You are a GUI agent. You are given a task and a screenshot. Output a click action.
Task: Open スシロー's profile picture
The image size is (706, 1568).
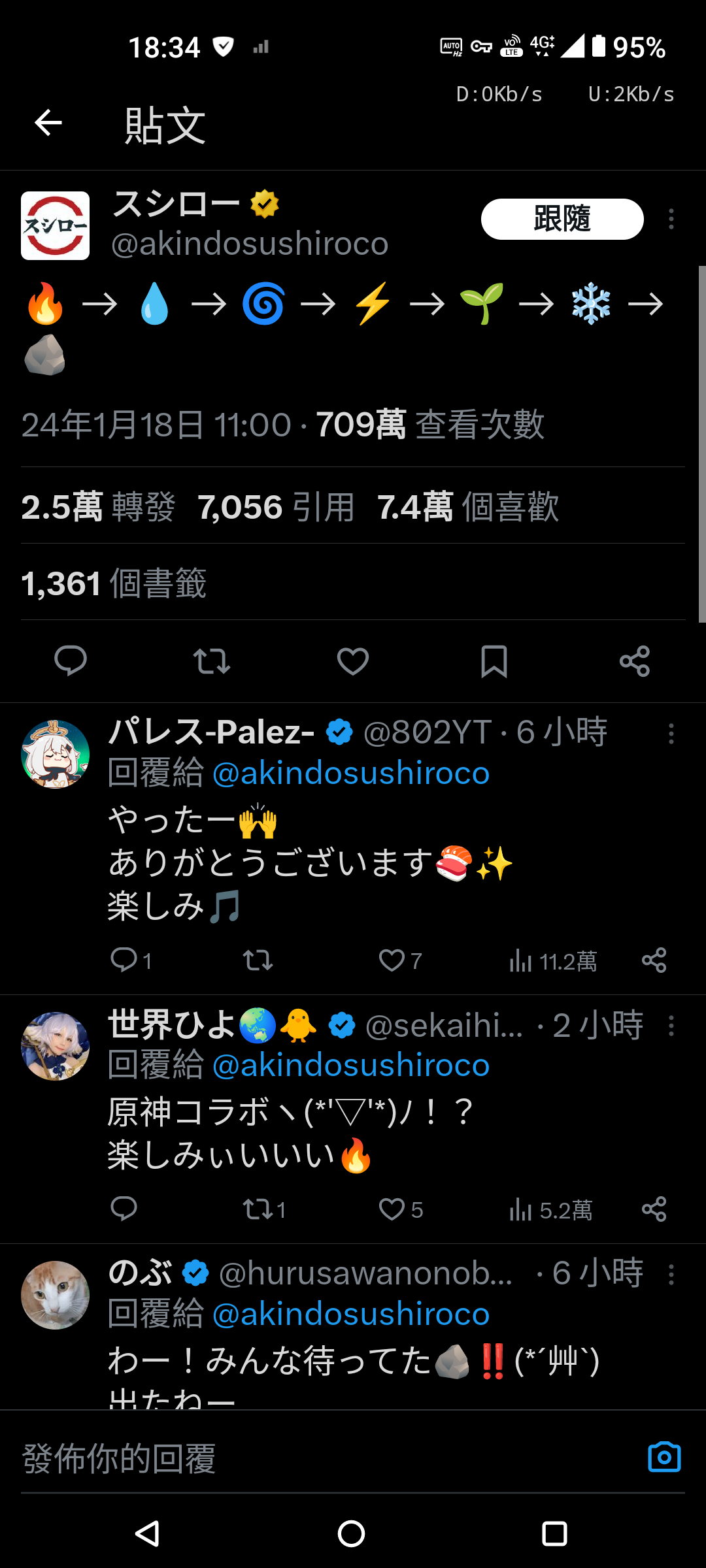pos(56,226)
